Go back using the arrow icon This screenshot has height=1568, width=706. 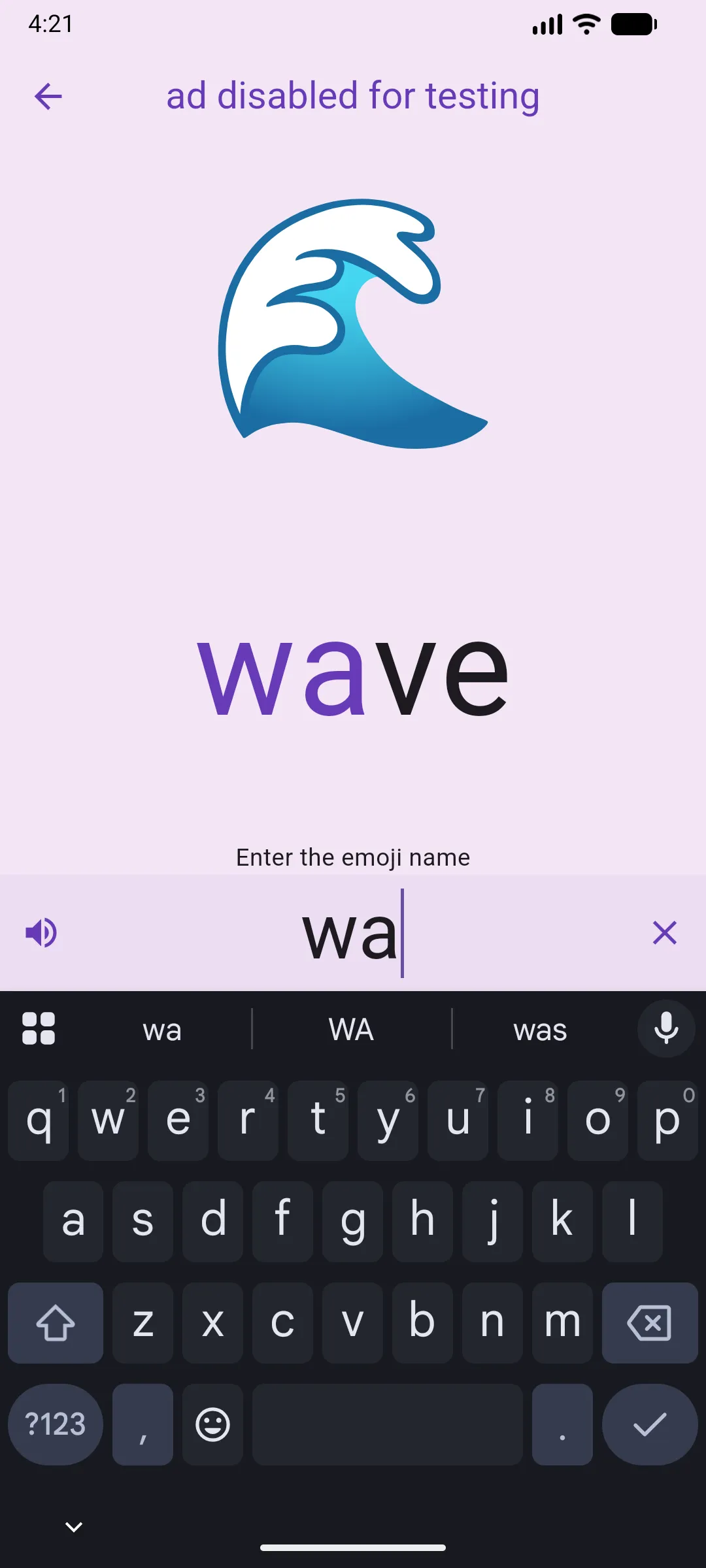tap(48, 97)
